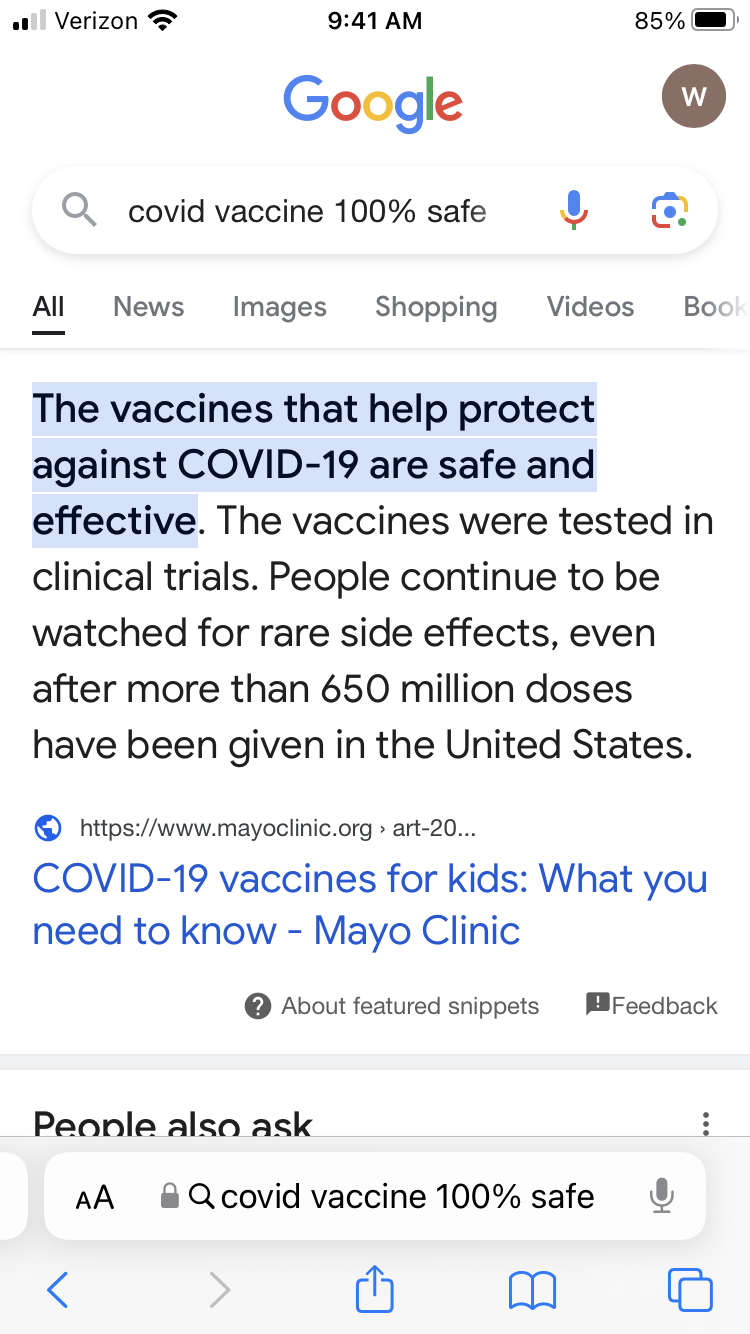Screen dimensions: 750x1334
Task: Go back to the previous page
Action: (58, 1290)
